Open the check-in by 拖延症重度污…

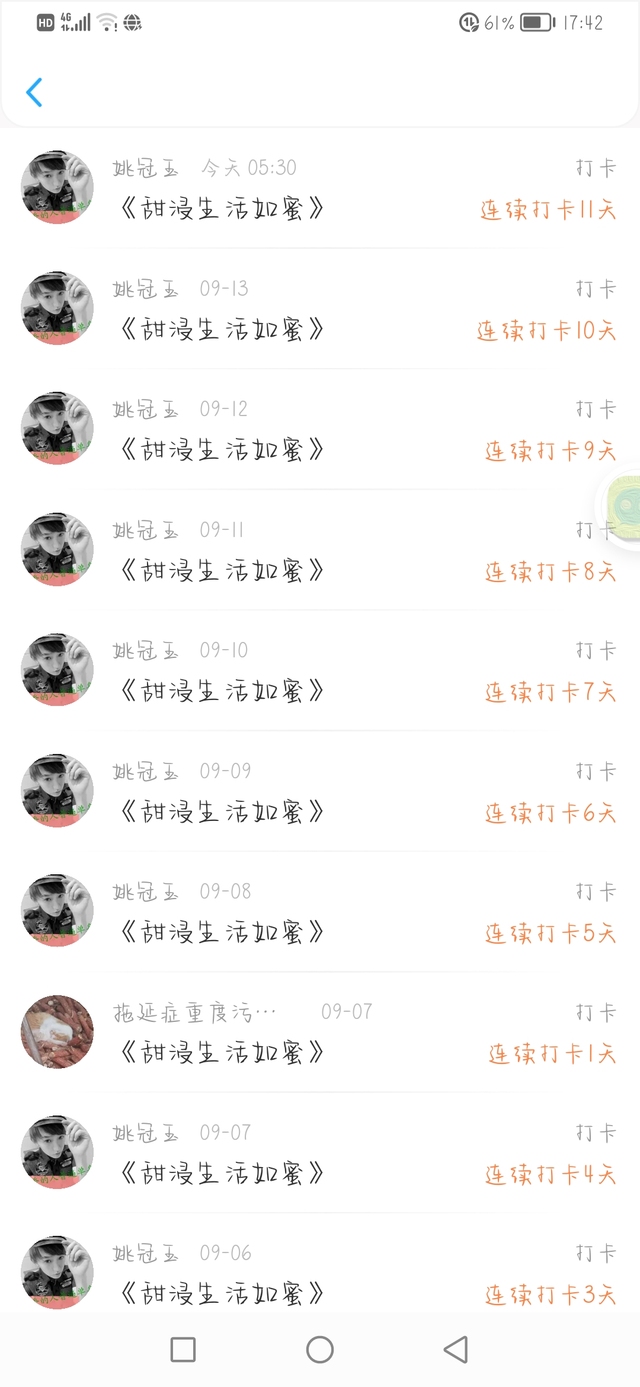(x=320, y=1033)
